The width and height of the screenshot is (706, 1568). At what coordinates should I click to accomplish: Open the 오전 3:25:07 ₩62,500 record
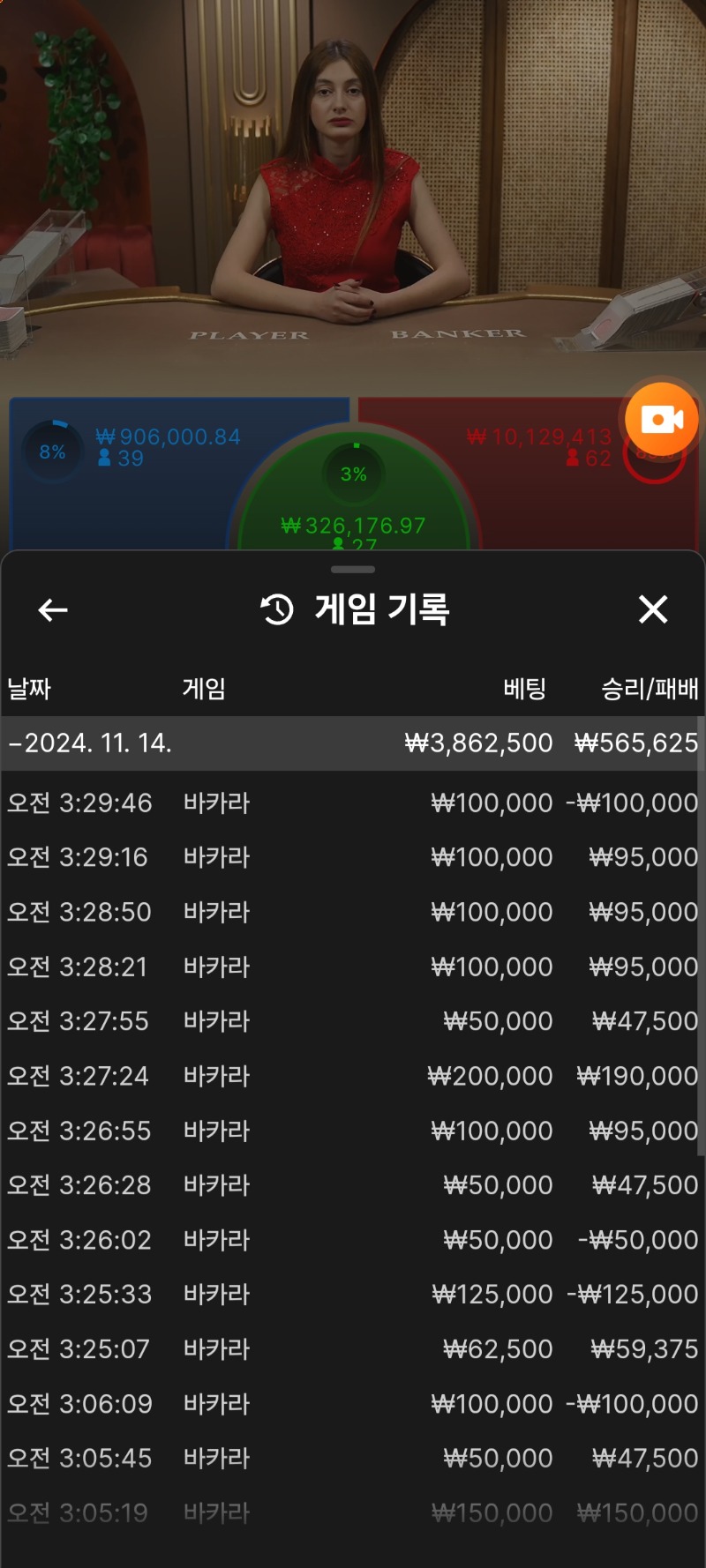351,1349
